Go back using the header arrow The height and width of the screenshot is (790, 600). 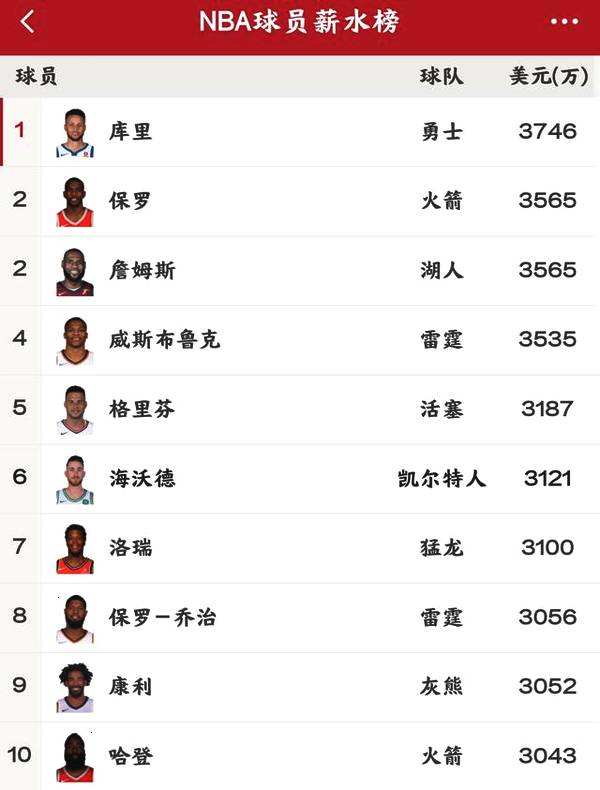(27, 21)
